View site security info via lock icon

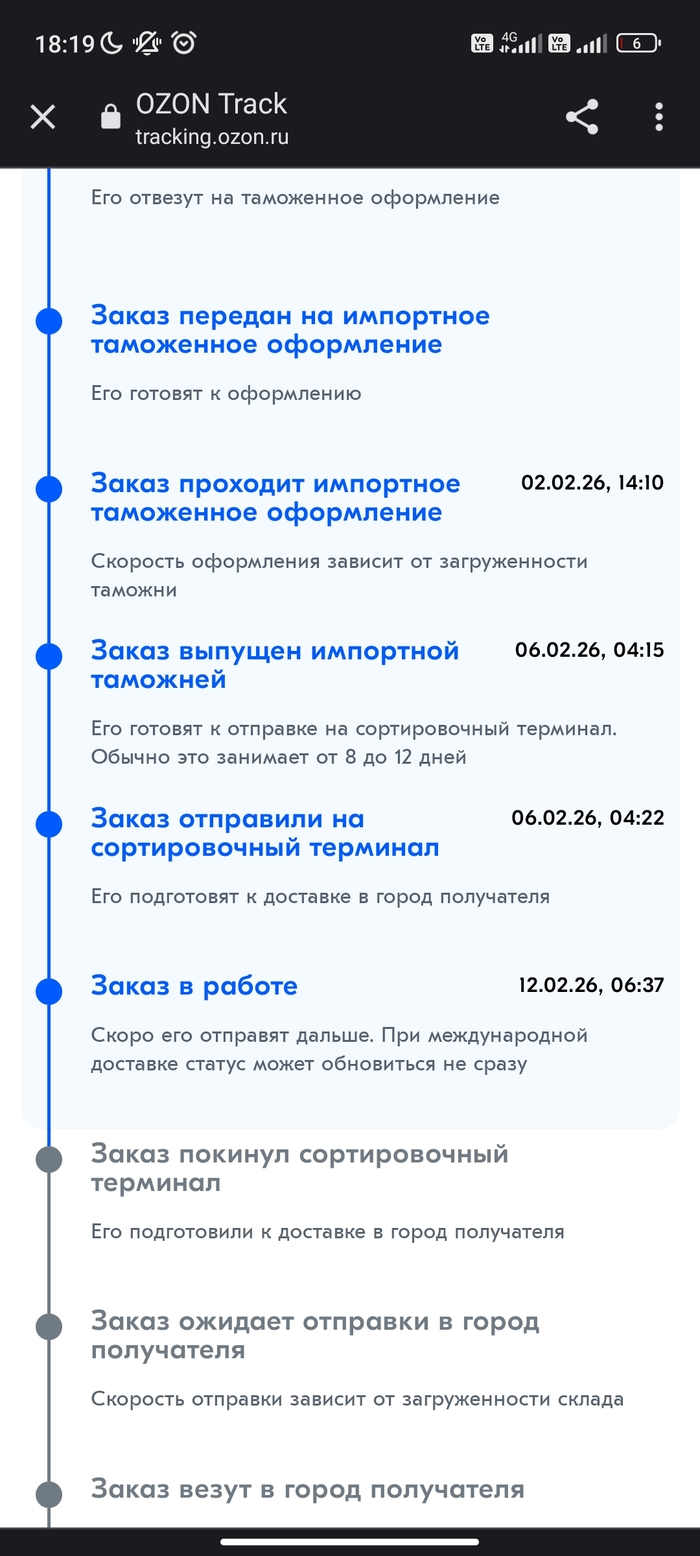[111, 118]
